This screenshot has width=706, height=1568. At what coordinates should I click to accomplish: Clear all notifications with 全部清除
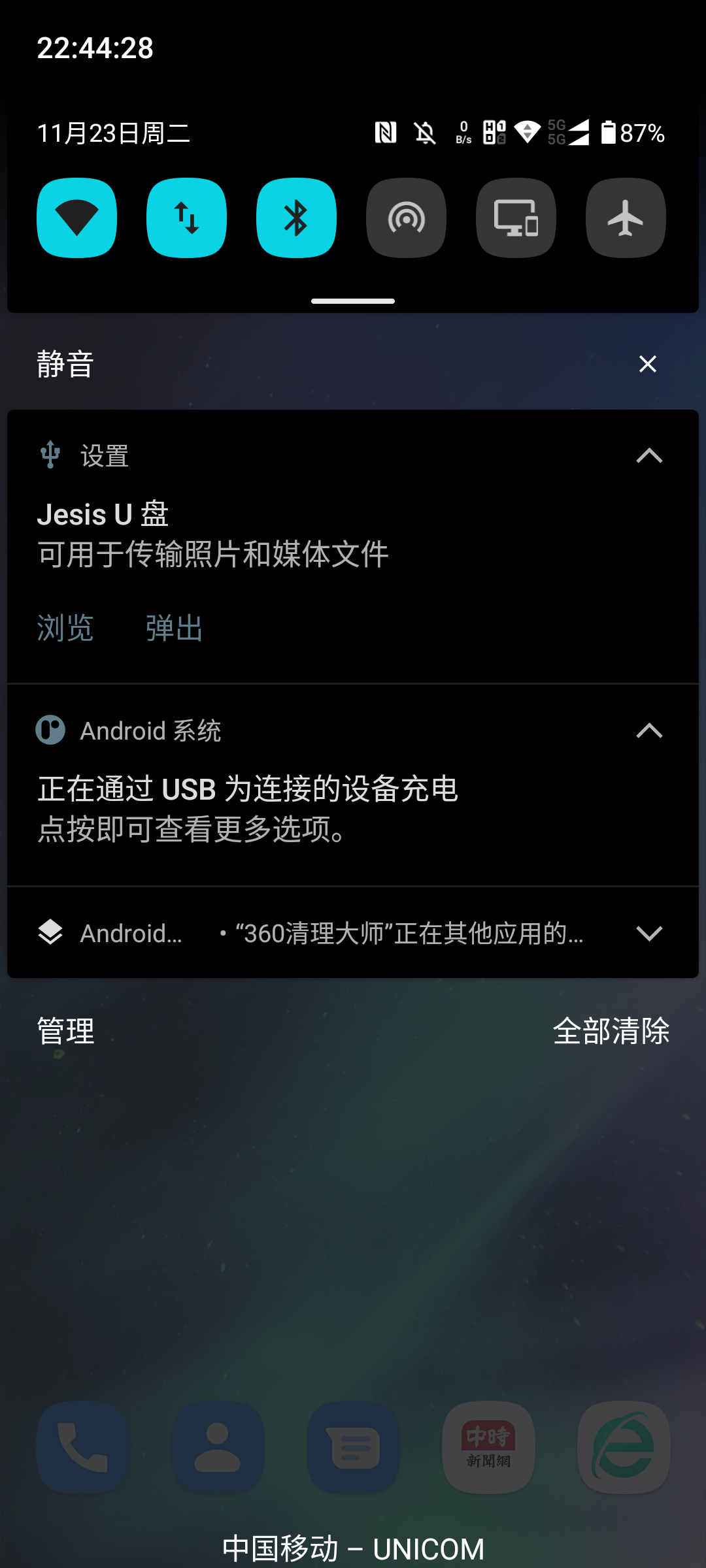click(x=611, y=1031)
